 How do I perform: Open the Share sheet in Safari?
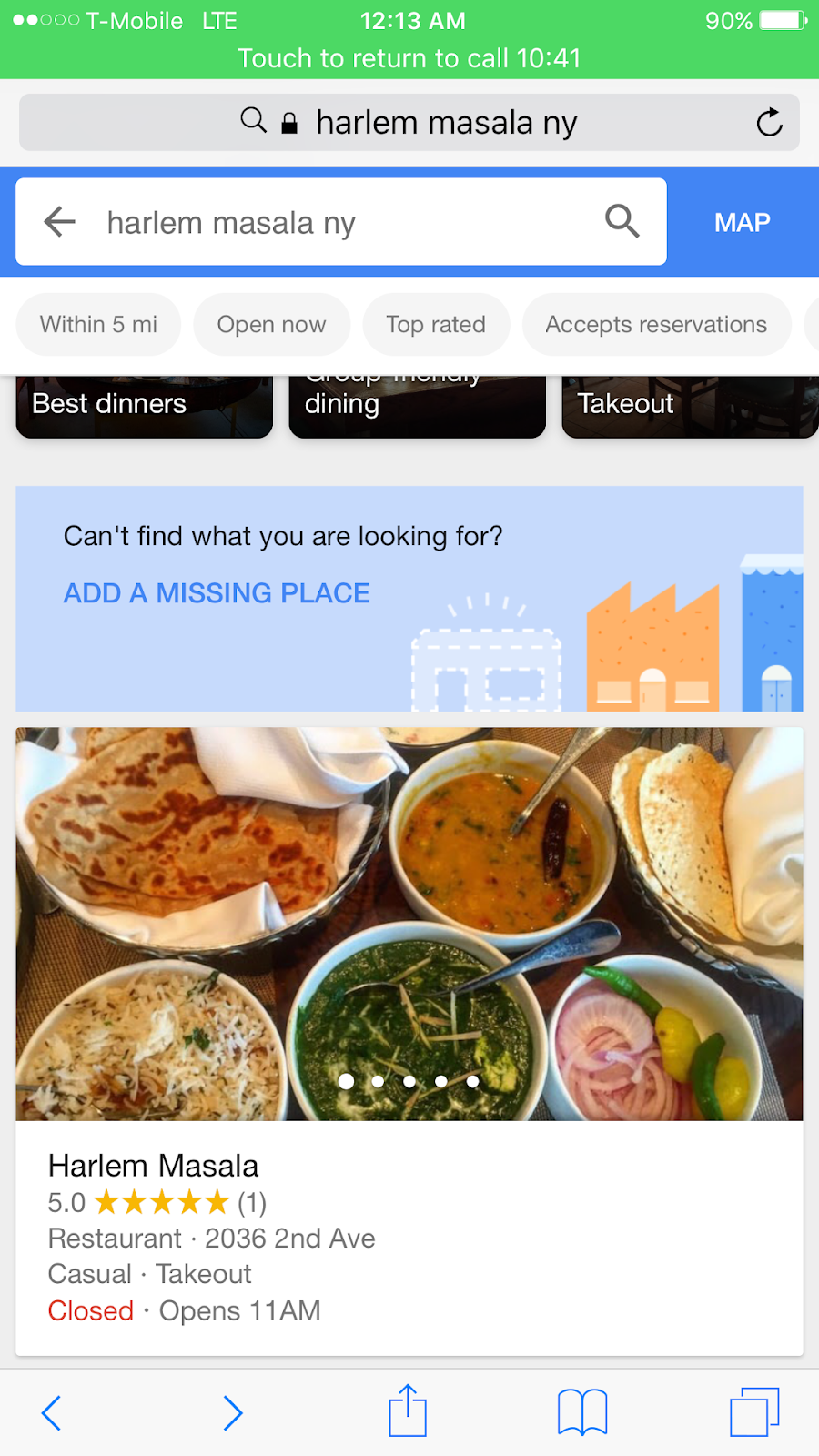tap(407, 1411)
